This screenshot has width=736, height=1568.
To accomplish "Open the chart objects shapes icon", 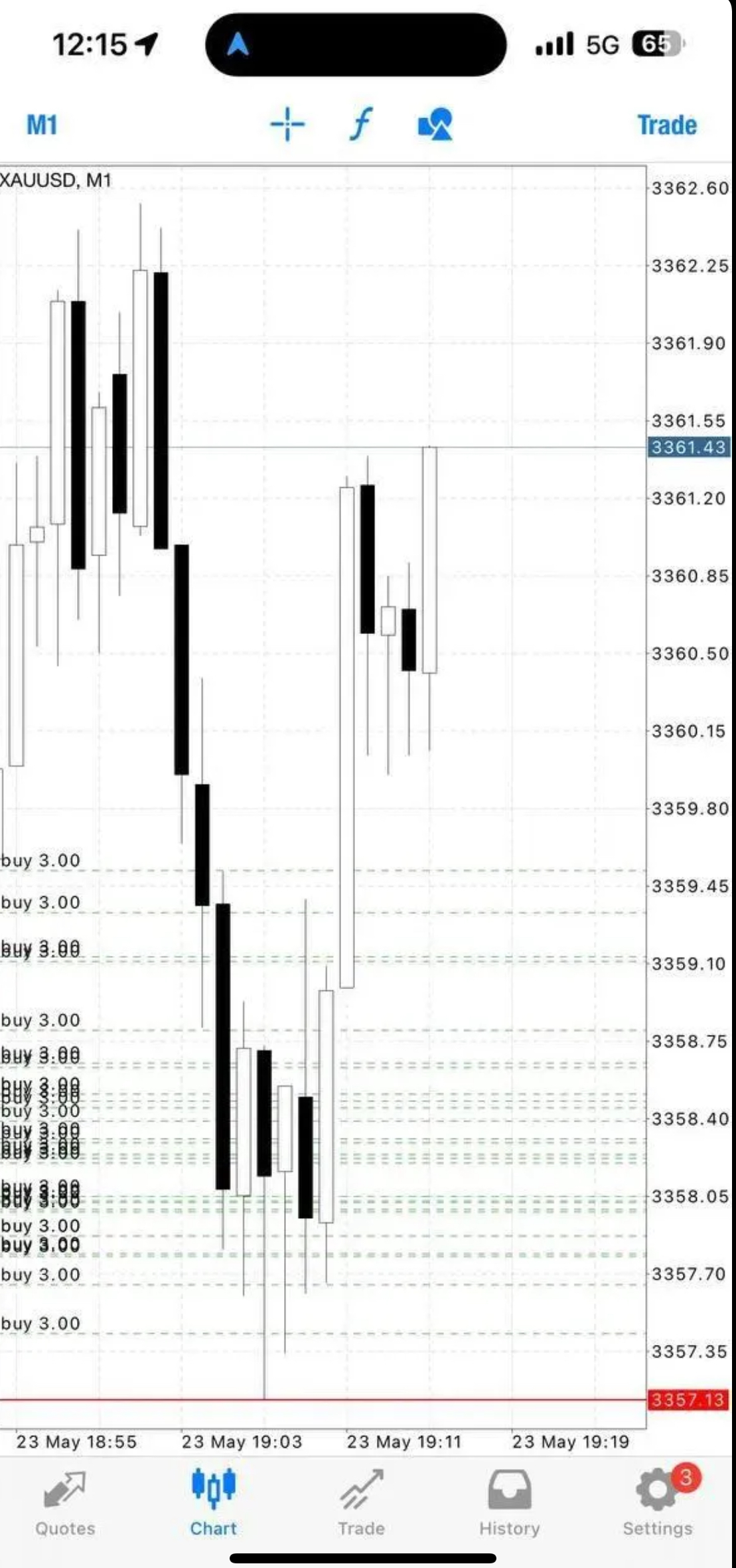I will pyautogui.click(x=435, y=125).
